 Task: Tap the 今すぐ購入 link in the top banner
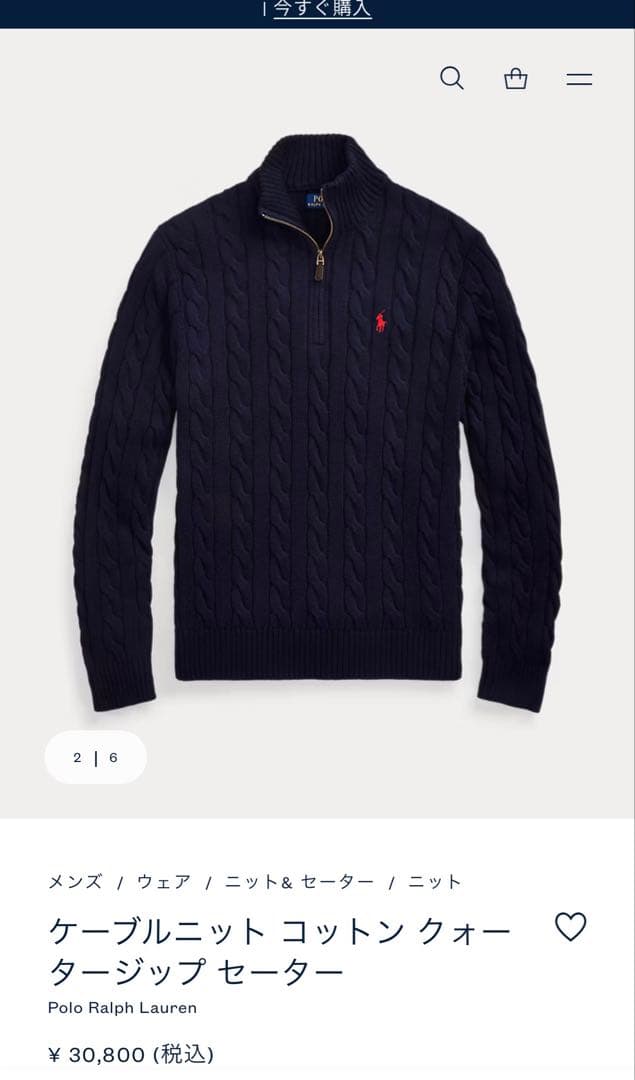[x=322, y=9]
